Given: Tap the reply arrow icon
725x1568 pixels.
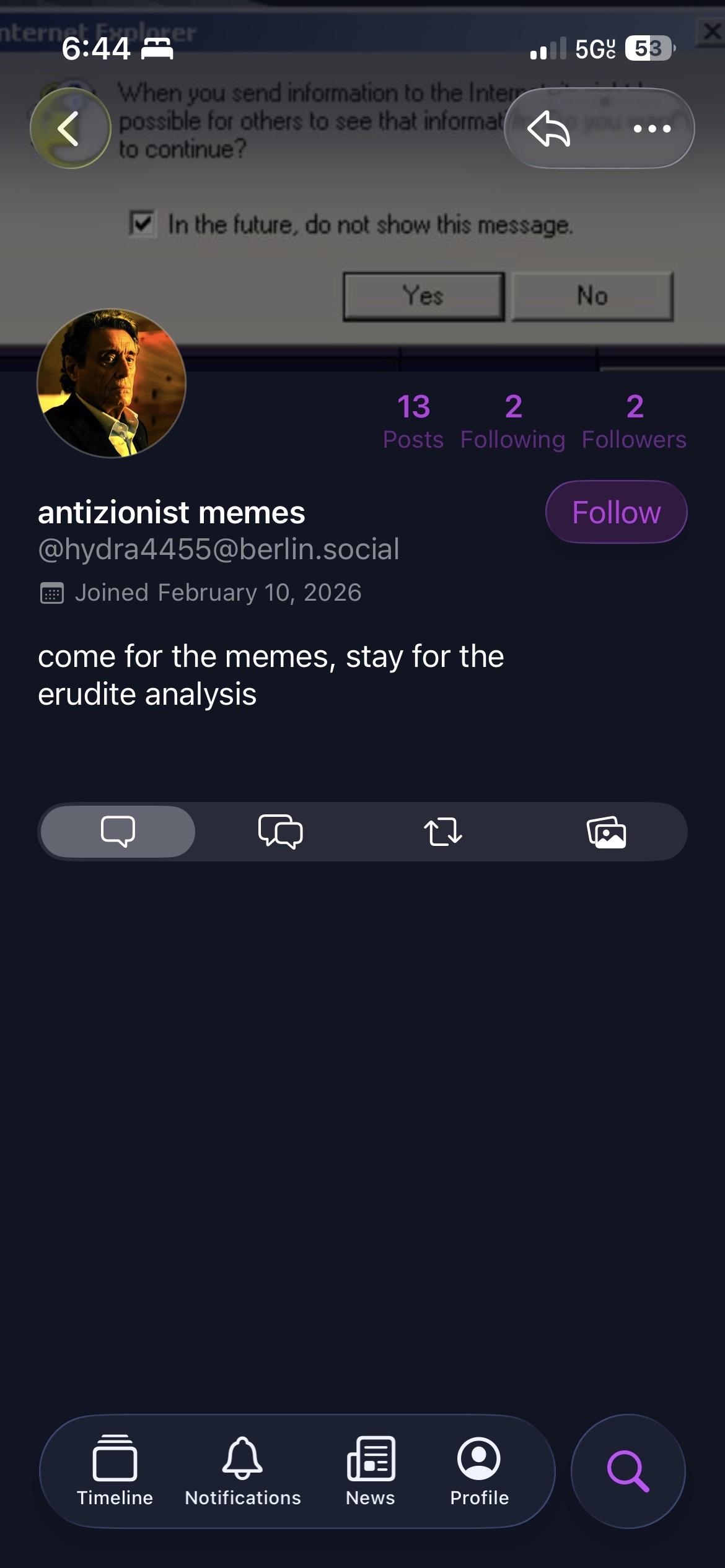Looking at the screenshot, I should 549,129.
